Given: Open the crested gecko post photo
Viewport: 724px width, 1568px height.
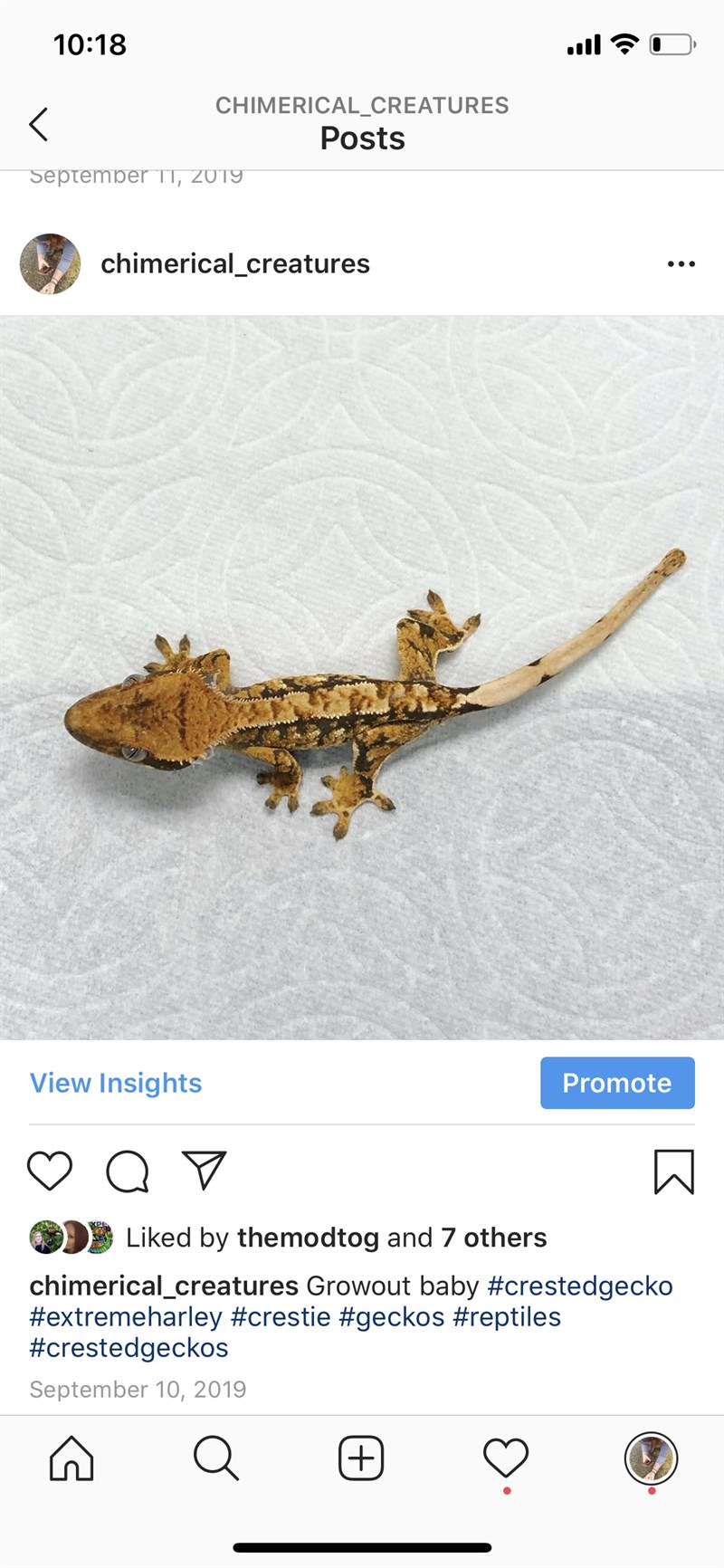Looking at the screenshot, I should tap(362, 677).
